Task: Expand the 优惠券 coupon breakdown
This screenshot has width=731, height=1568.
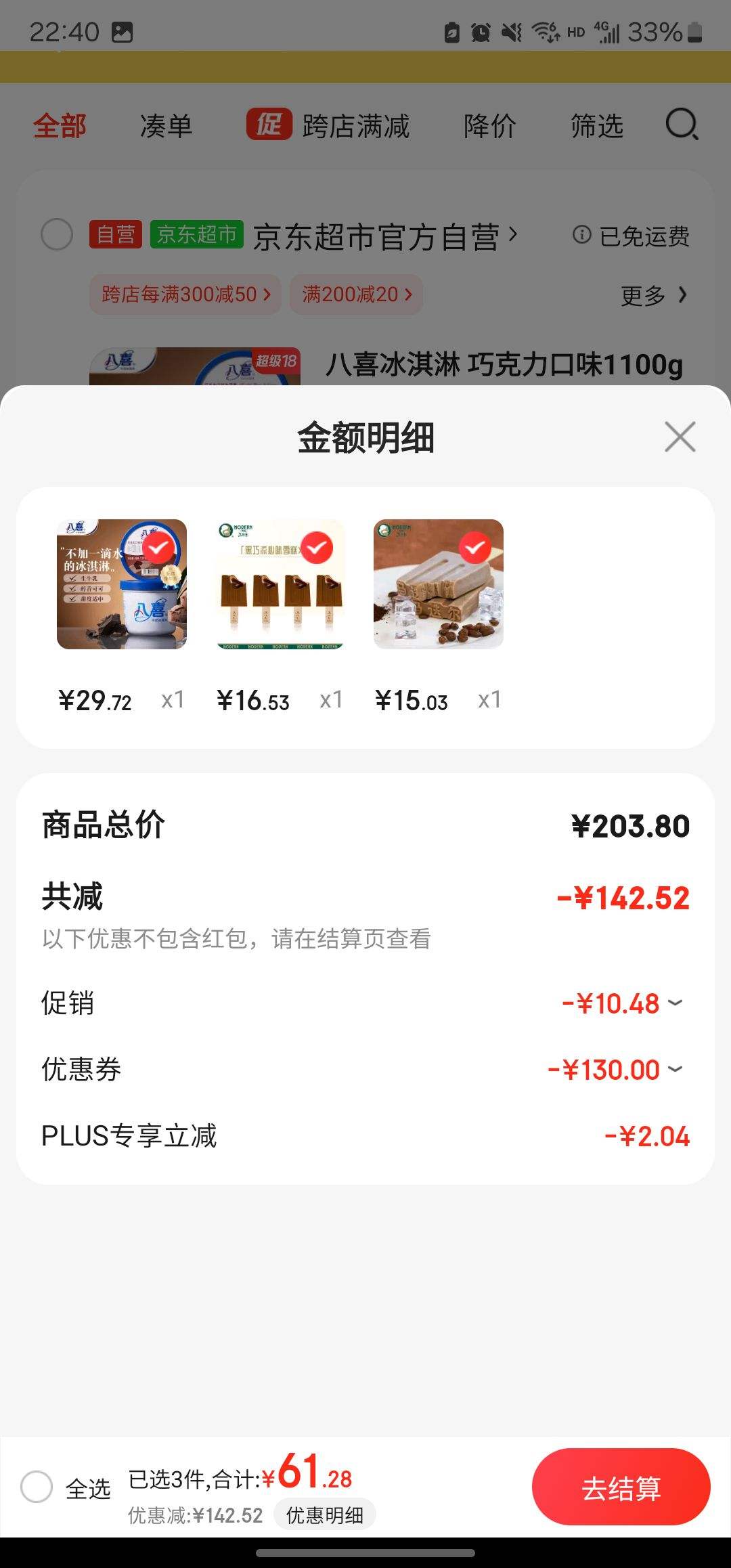Action: 675,1070
